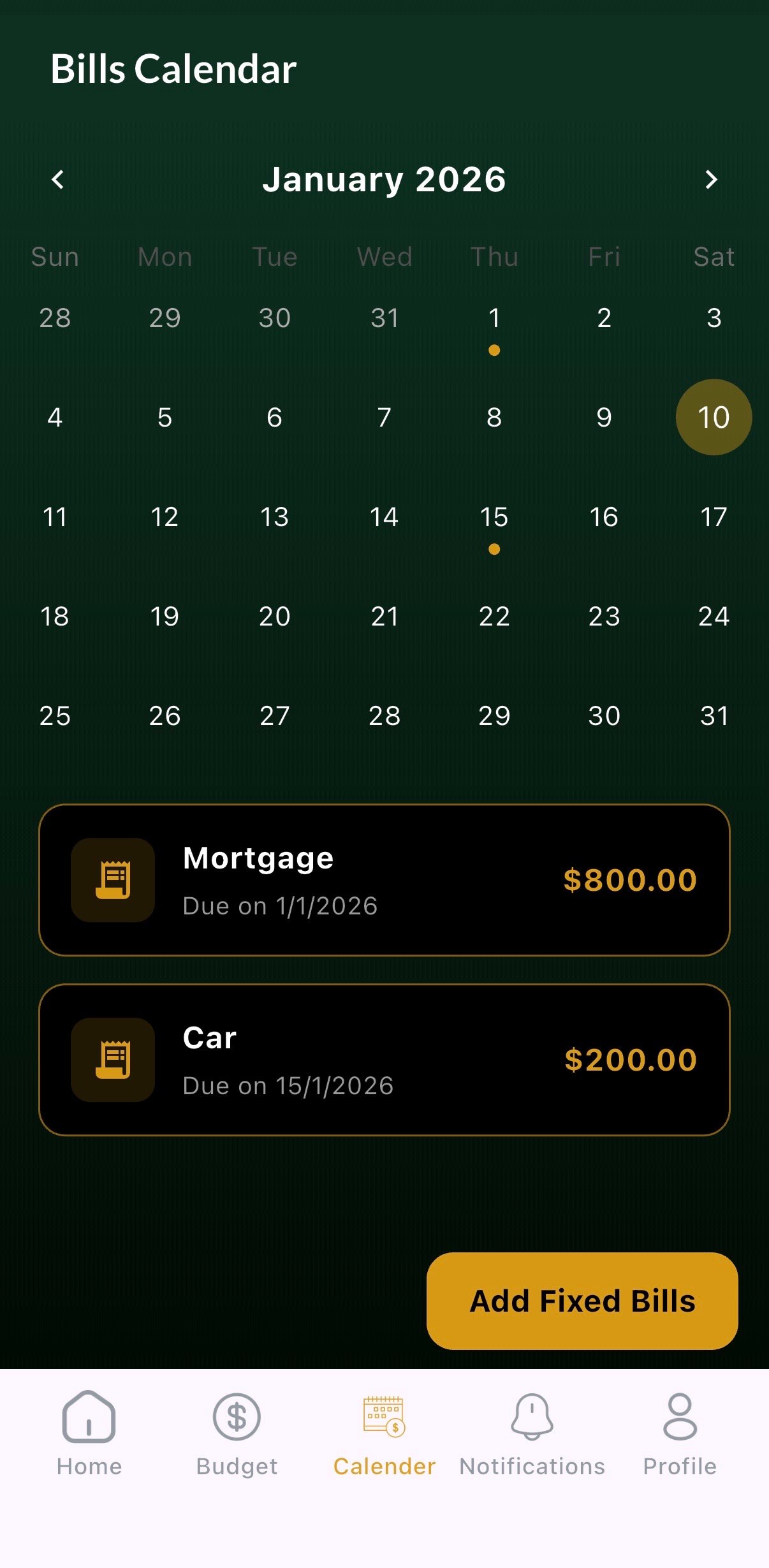Image resolution: width=769 pixels, height=1568 pixels.
Task: Select January 5 in the calendar
Action: click(x=165, y=418)
